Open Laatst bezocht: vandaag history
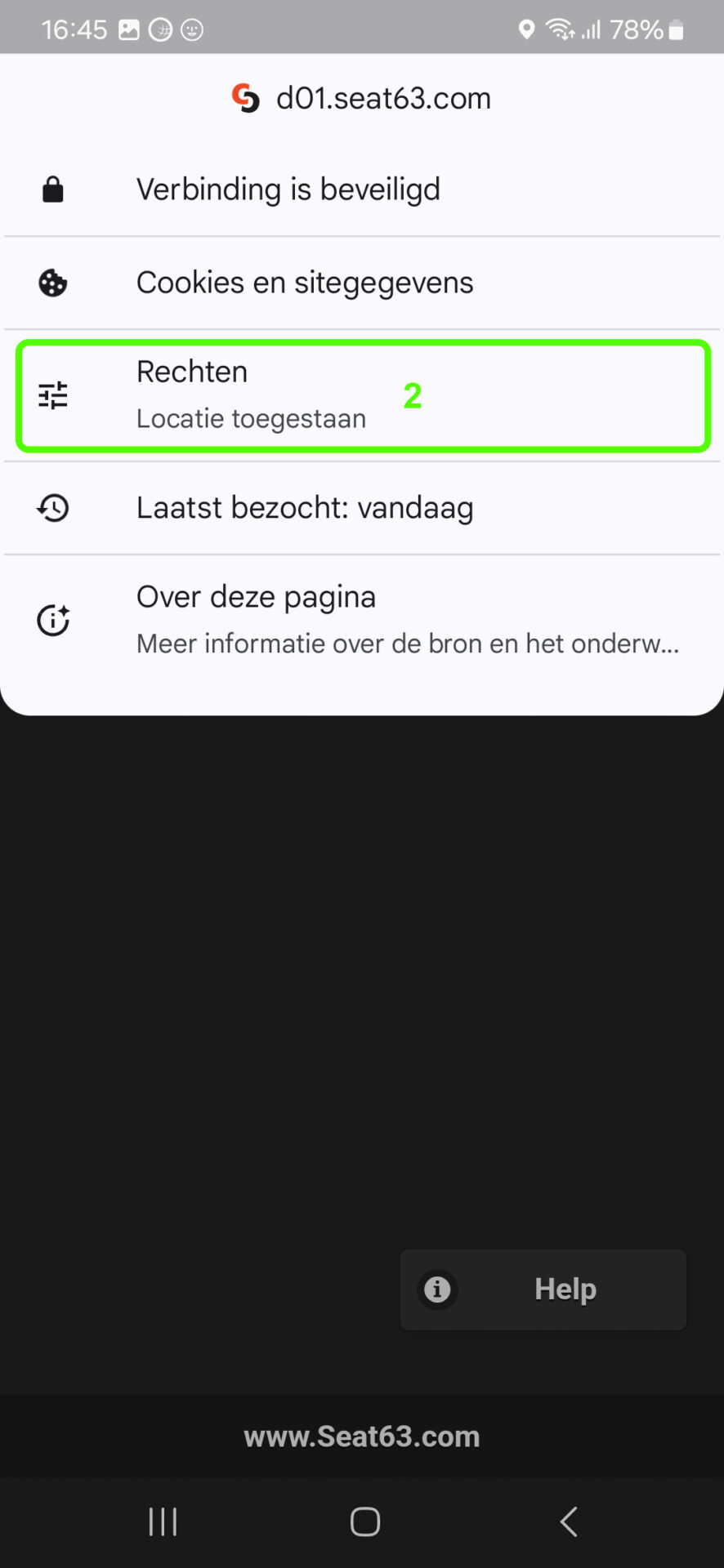The width and height of the screenshot is (724, 1568). 362,508
